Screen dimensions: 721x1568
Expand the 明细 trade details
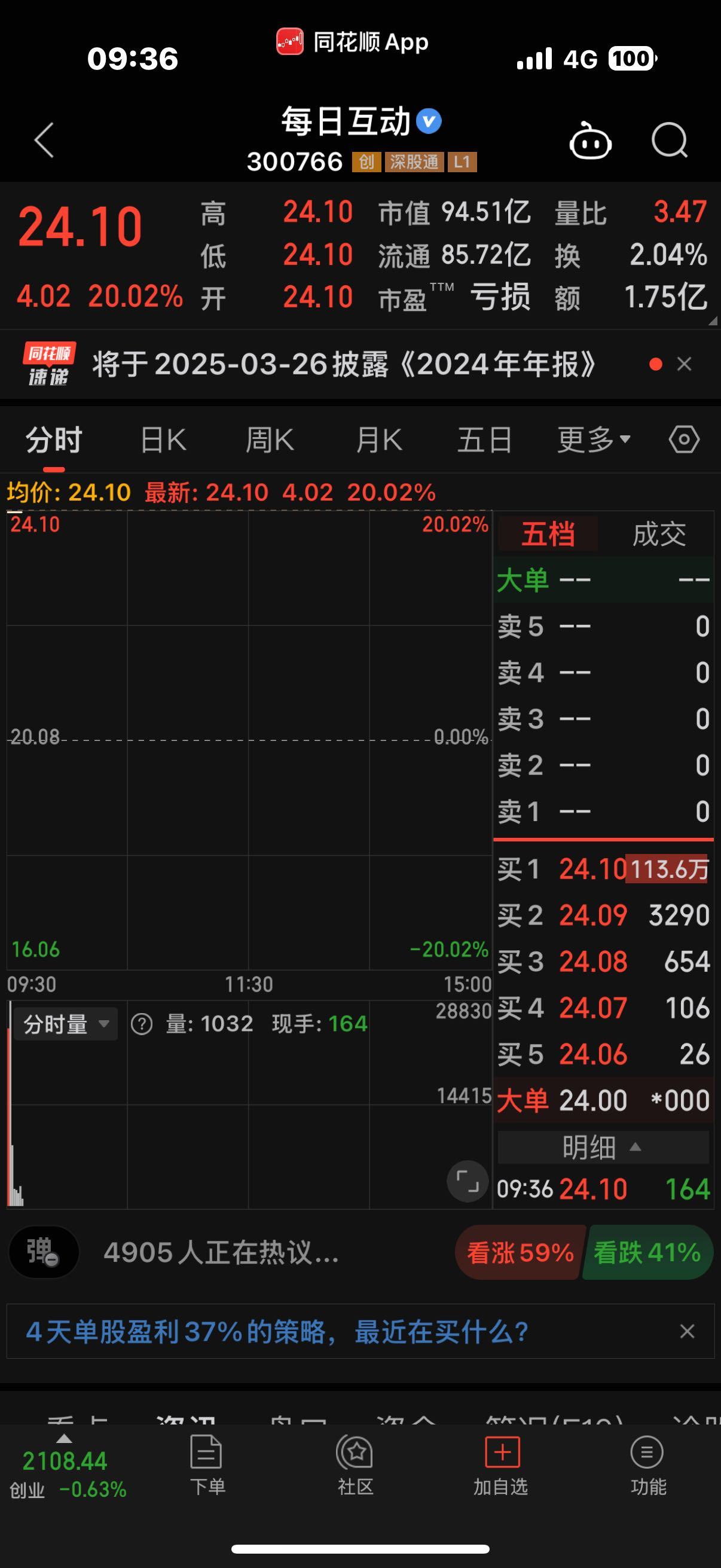[x=603, y=1148]
